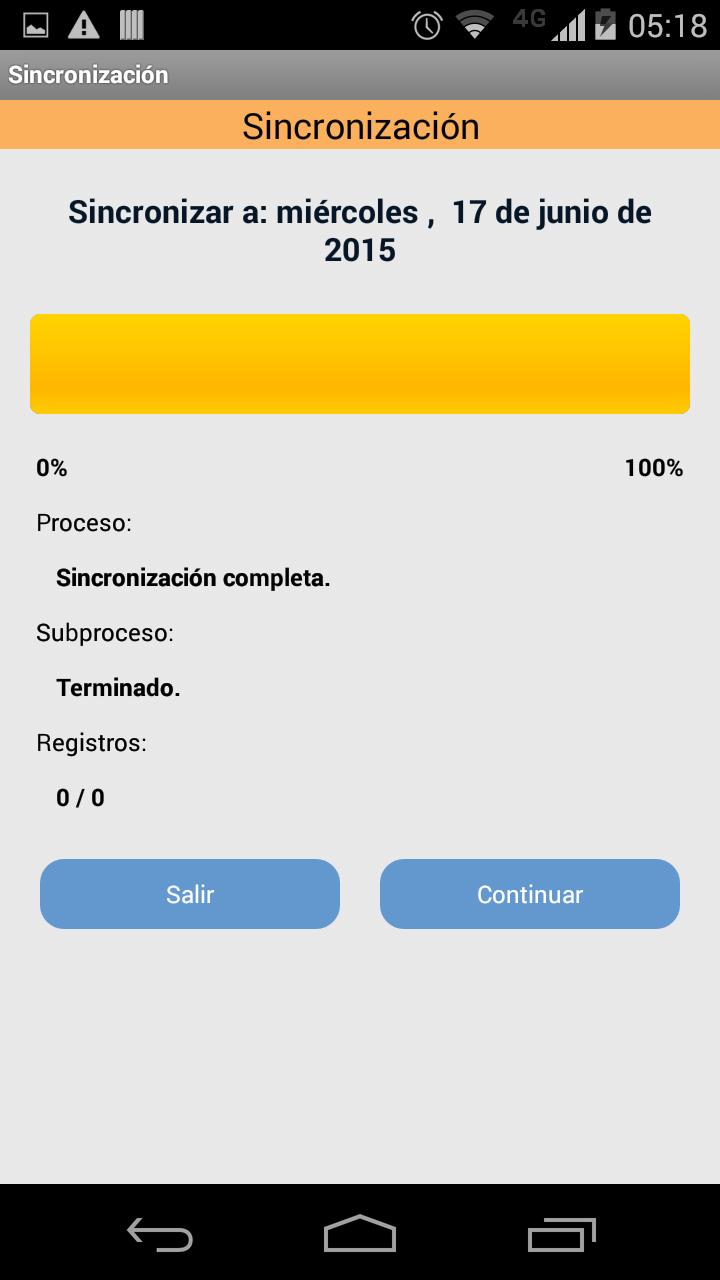Screen dimensions: 720x1280
Task: Tap the orange Sincronización header
Action: 360,124
